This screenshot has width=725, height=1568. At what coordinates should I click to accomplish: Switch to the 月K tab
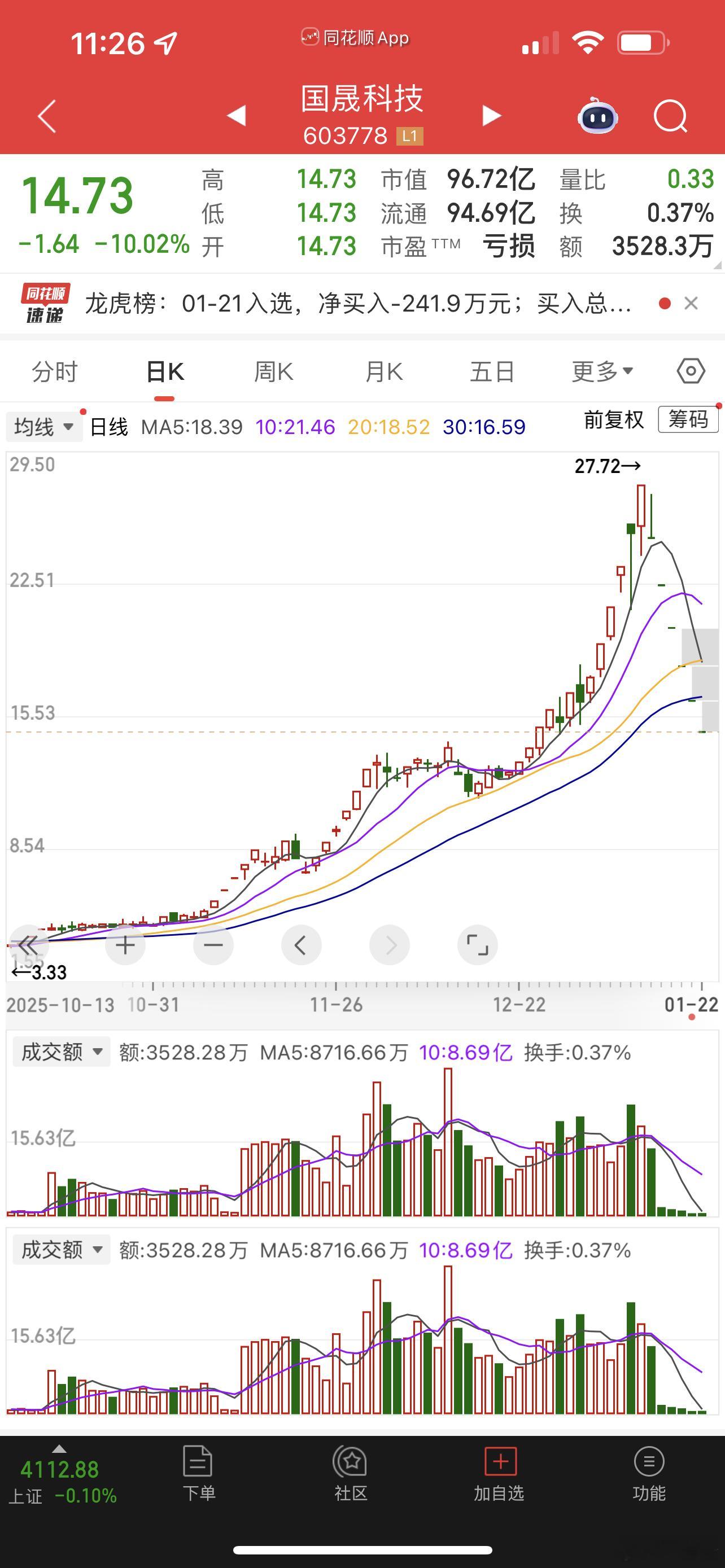click(x=383, y=371)
